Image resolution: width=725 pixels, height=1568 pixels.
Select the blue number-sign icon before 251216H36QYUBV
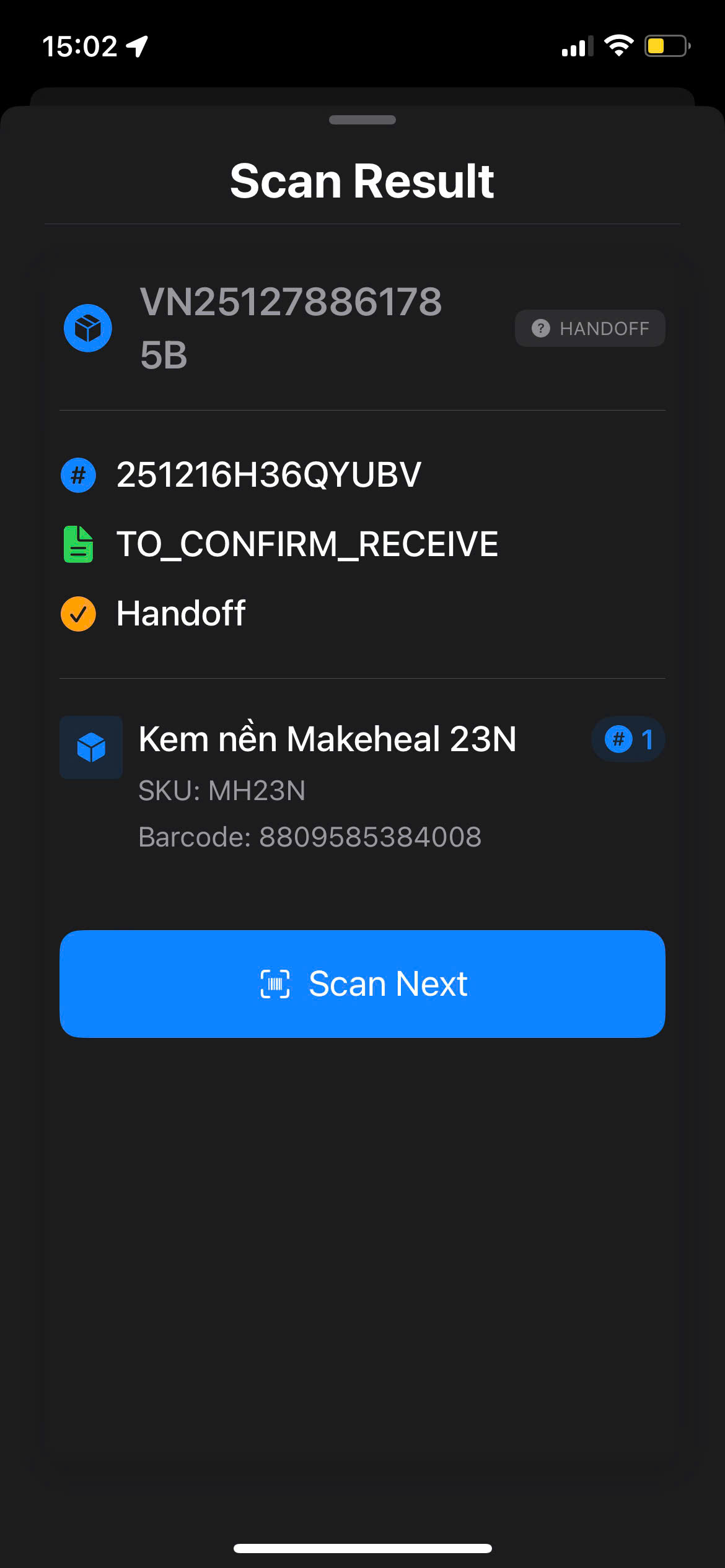tap(77, 476)
